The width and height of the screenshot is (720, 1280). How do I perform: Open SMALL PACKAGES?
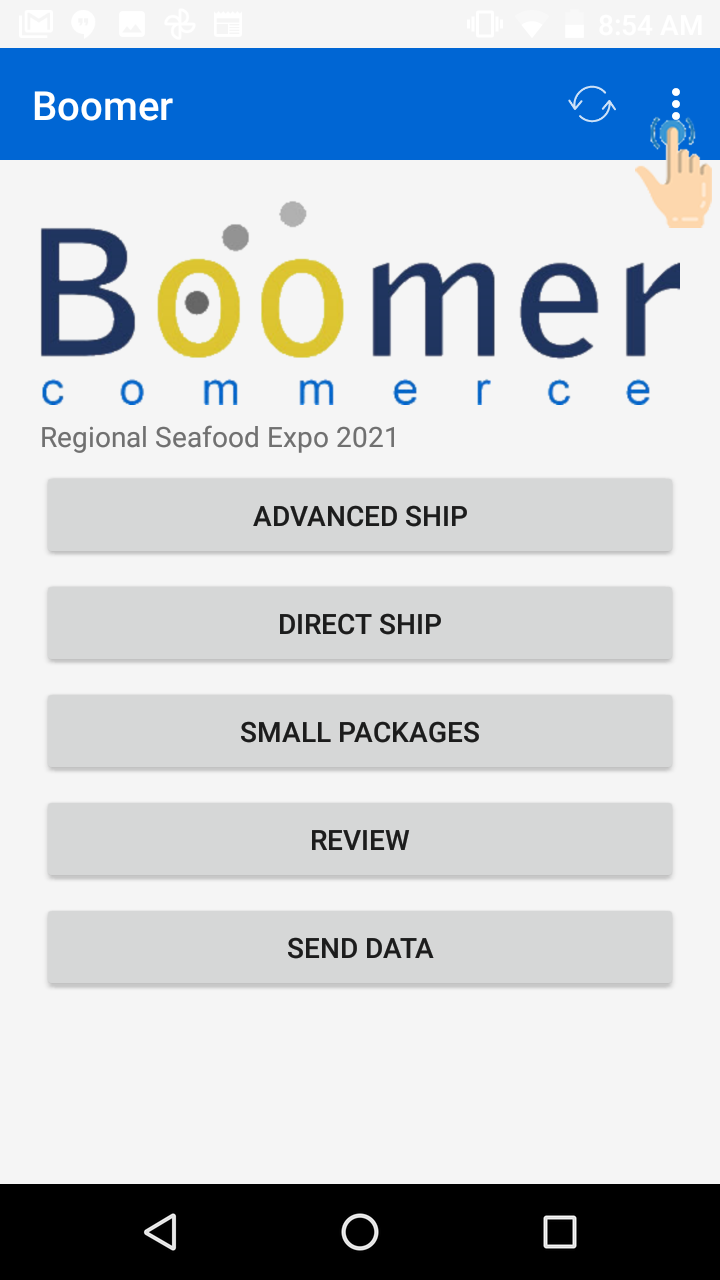coord(360,731)
